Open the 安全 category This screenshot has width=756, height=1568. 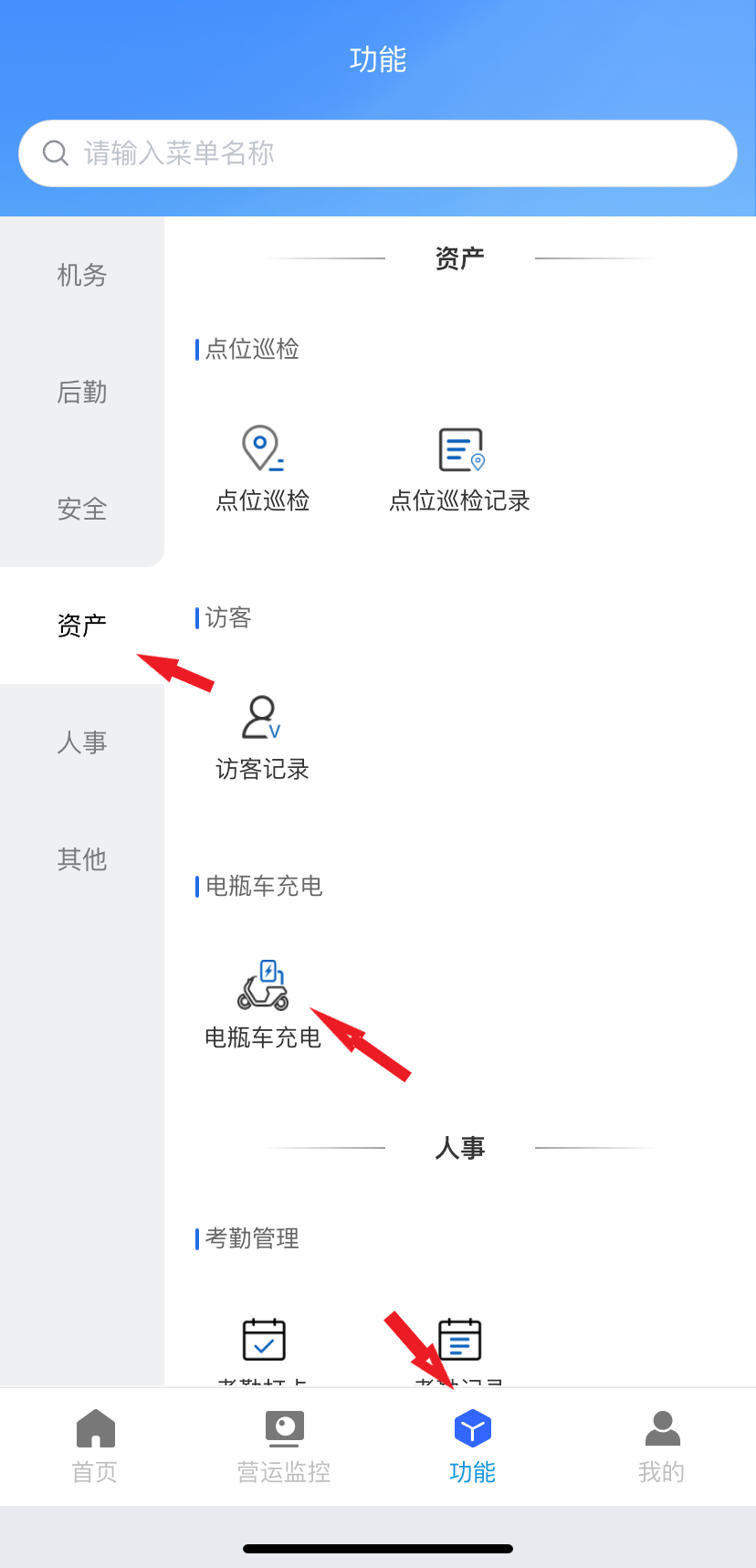click(82, 509)
